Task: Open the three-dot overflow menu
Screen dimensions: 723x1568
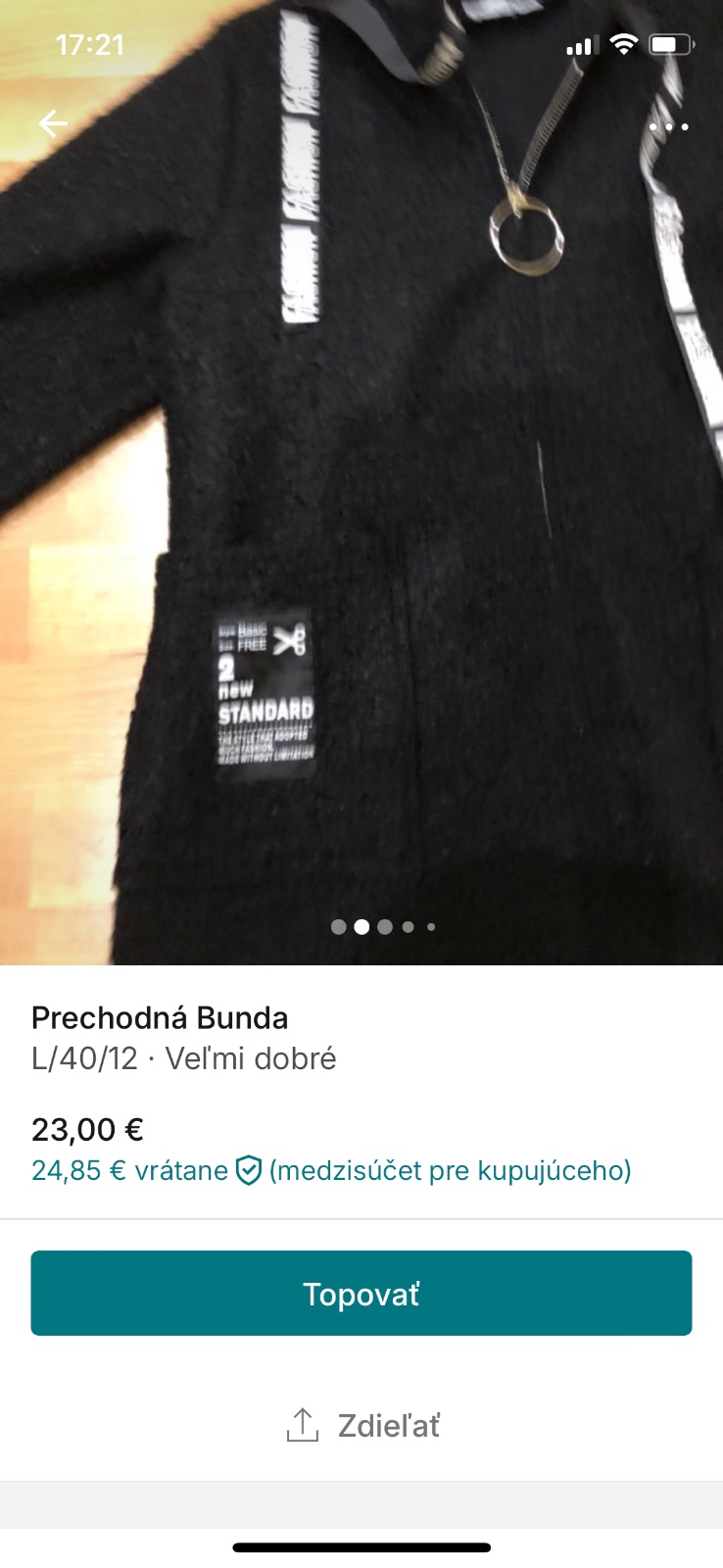Action: click(669, 126)
